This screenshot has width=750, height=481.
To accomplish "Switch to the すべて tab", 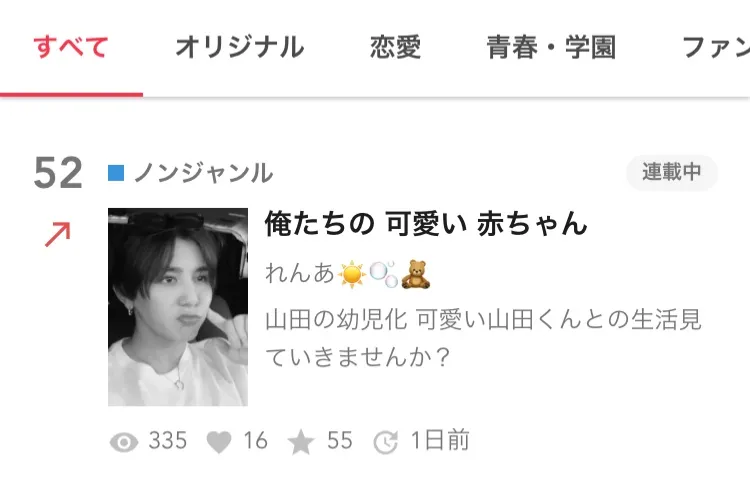I will (71, 47).
